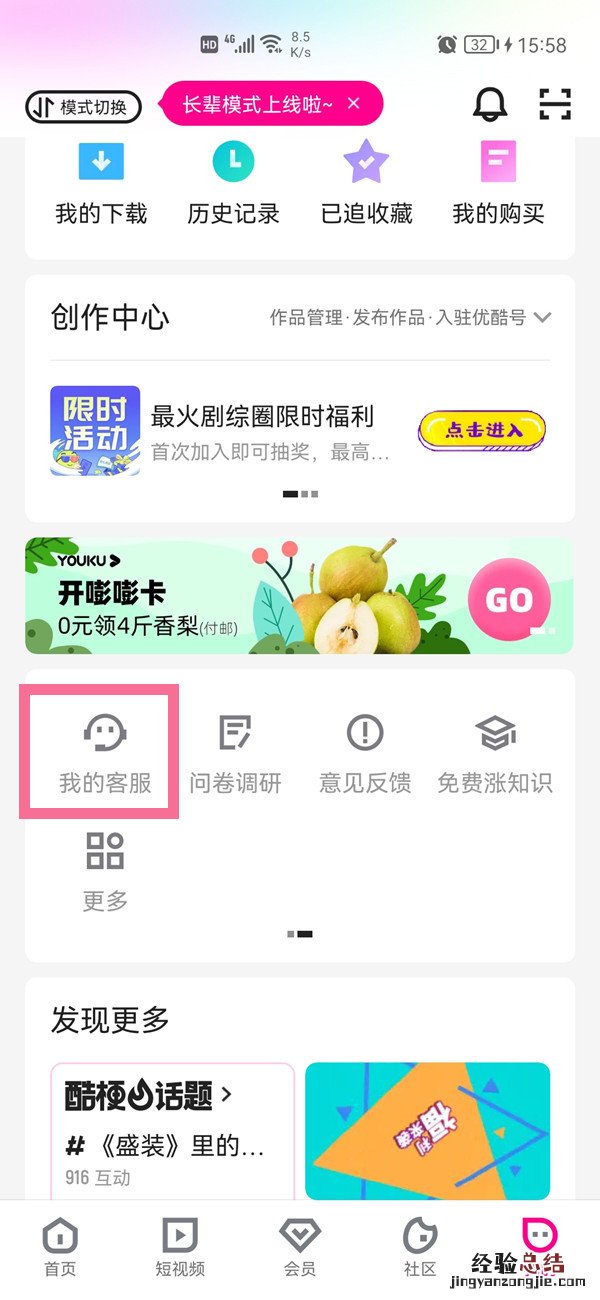The image size is (600, 1300).
Task: Tap the 点击进入 button
Action: [x=482, y=430]
